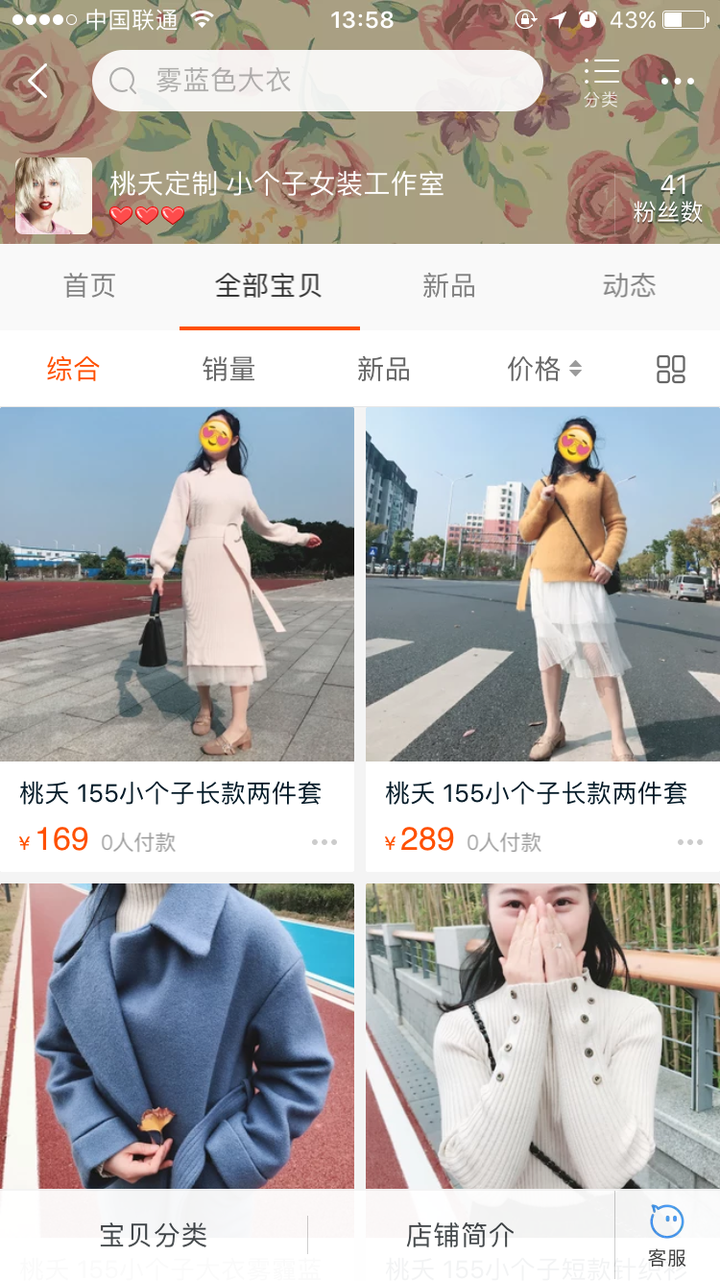Tap the back arrow to return
This screenshot has height=1281, width=720.
pos(36,80)
